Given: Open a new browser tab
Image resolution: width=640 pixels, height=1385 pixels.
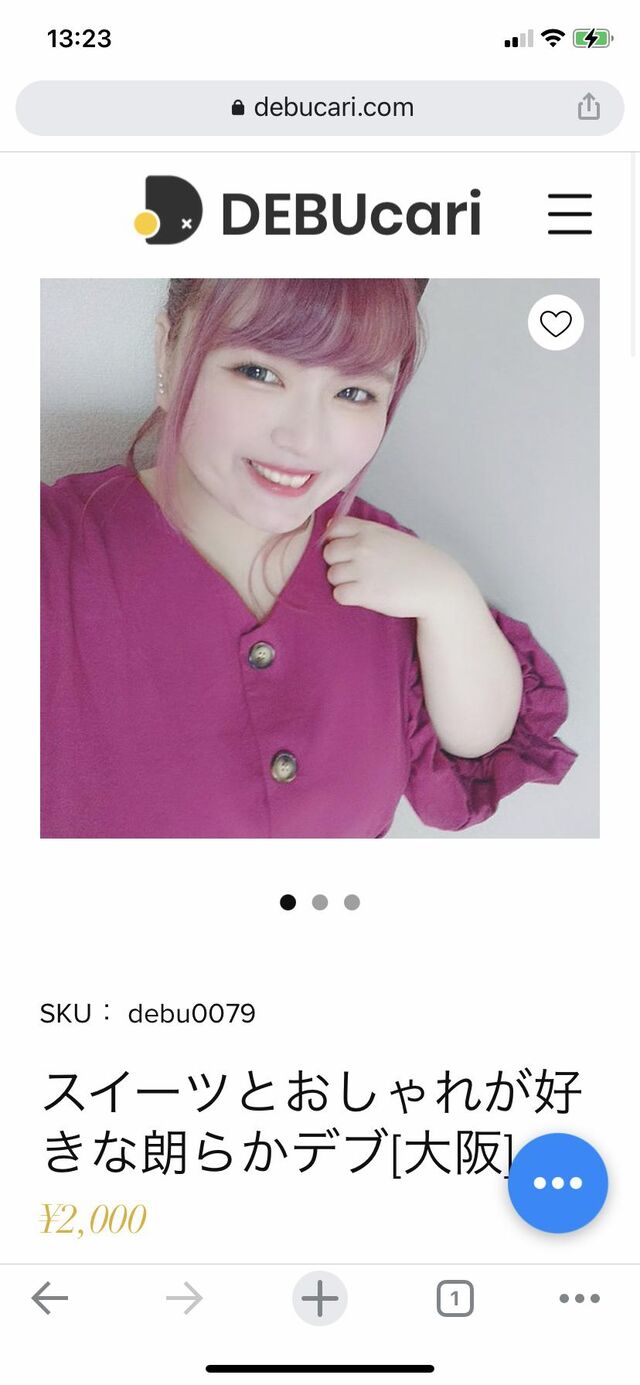Looking at the screenshot, I should pyautogui.click(x=320, y=1299).
